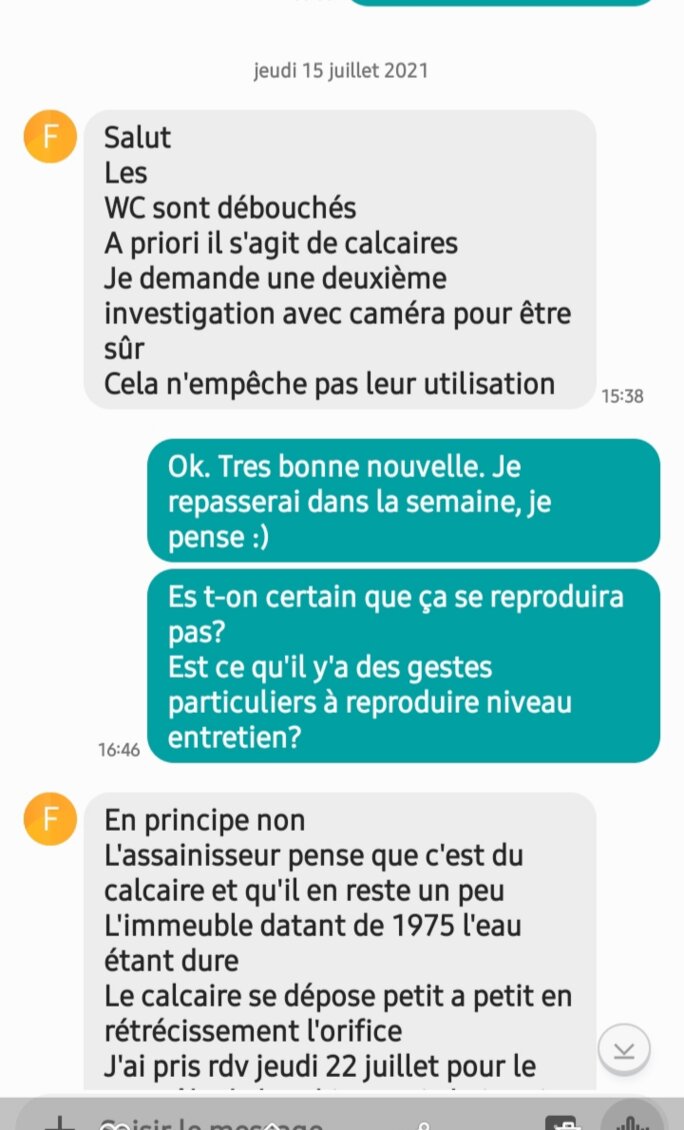Record a voice message
The width and height of the screenshot is (684, 1130).
tap(631, 1118)
